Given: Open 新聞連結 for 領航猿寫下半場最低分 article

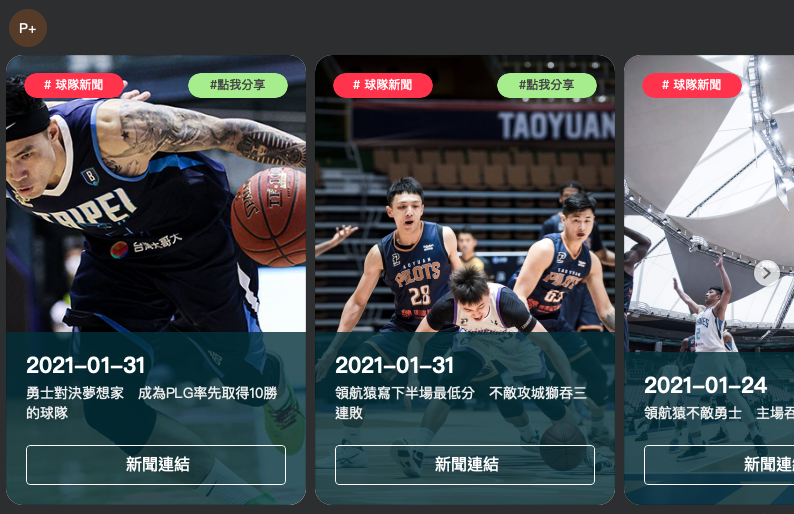Looking at the screenshot, I should click(x=465, y=465).
